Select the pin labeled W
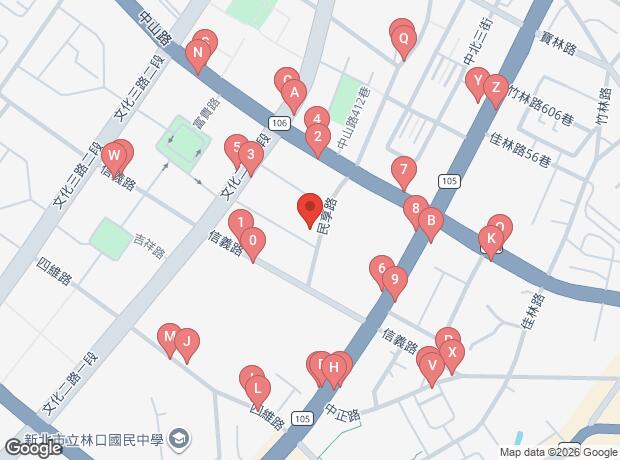 tap(115, 156)
